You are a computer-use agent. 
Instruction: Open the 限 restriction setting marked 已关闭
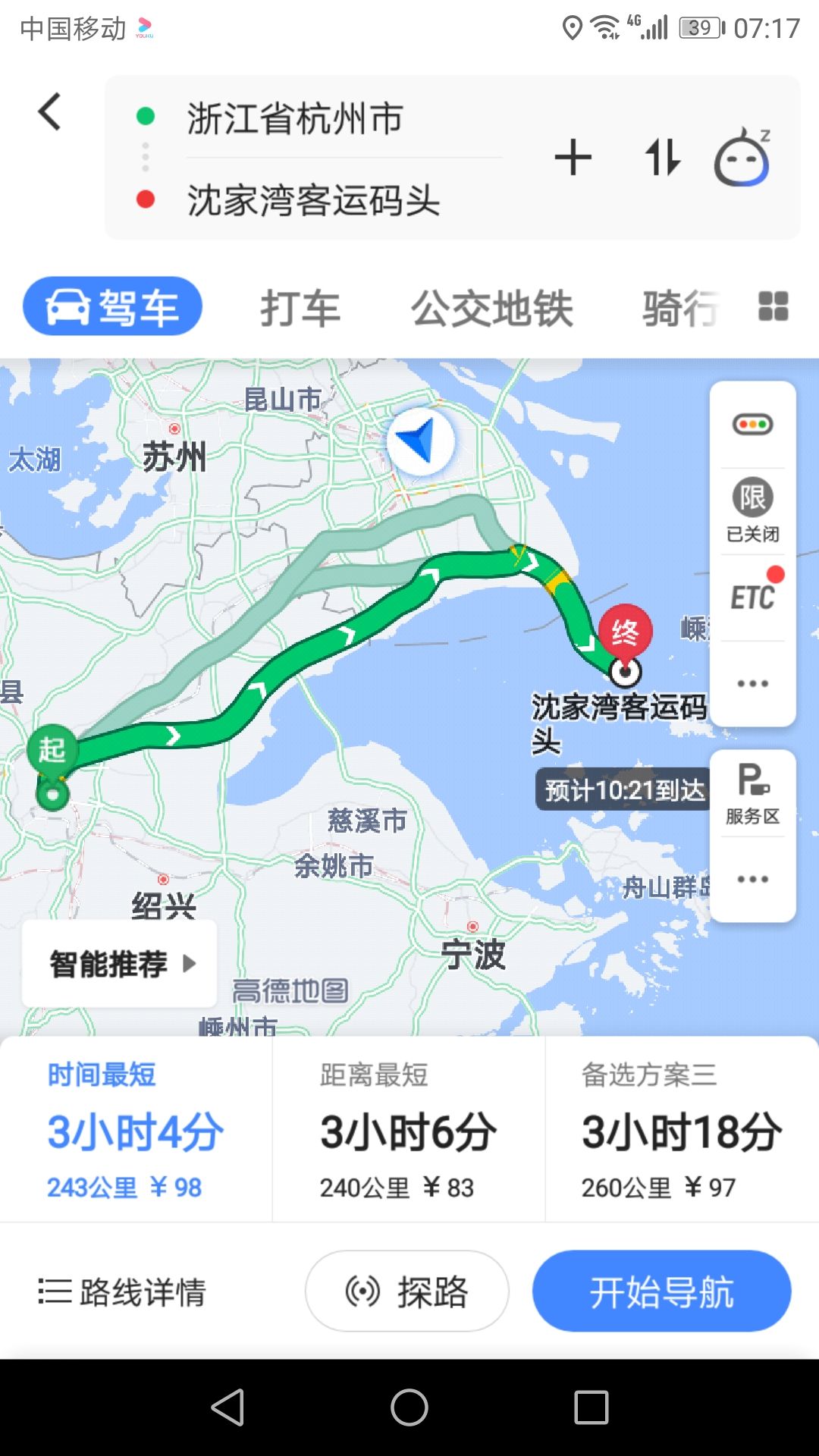point(753,510)
